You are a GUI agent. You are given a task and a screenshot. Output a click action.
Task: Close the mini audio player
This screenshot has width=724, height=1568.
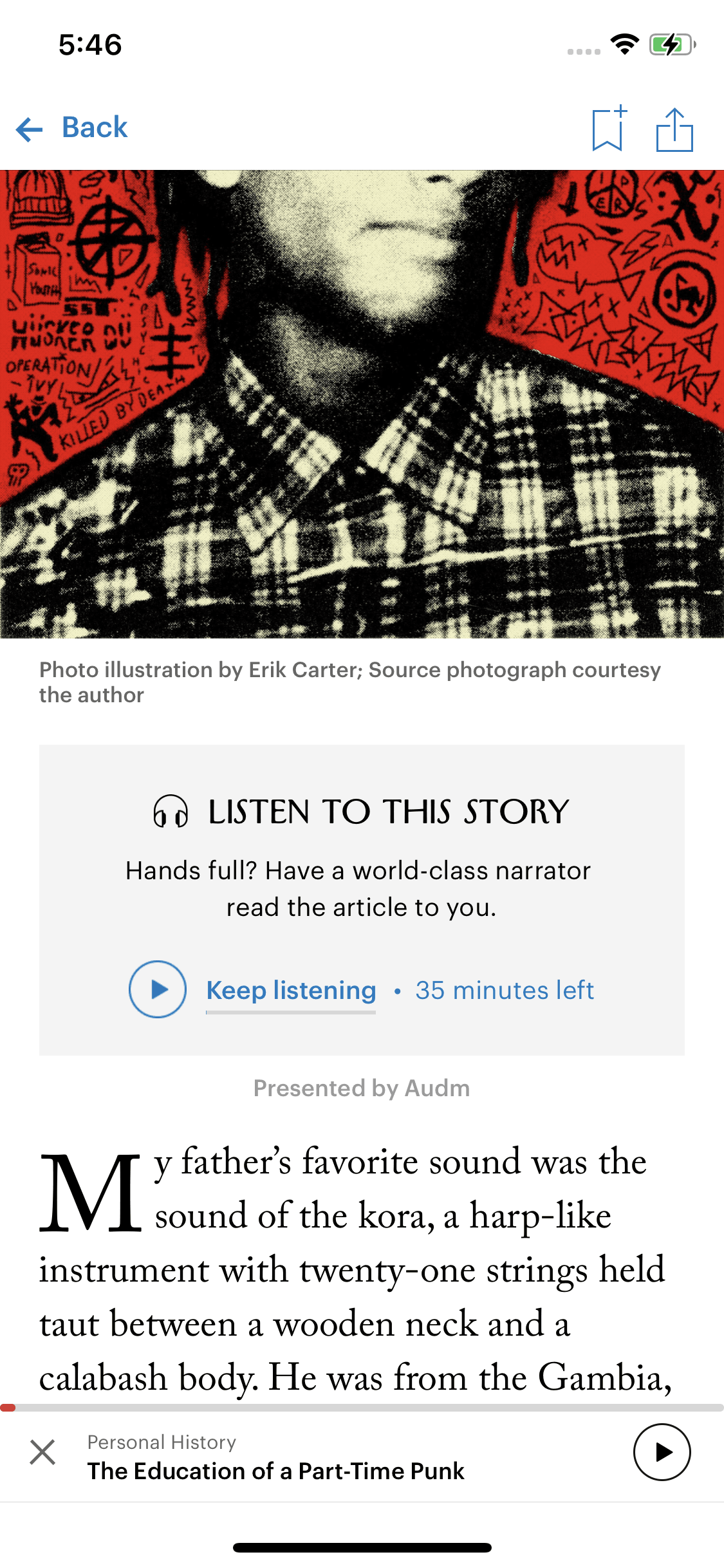coord(42,1452)
